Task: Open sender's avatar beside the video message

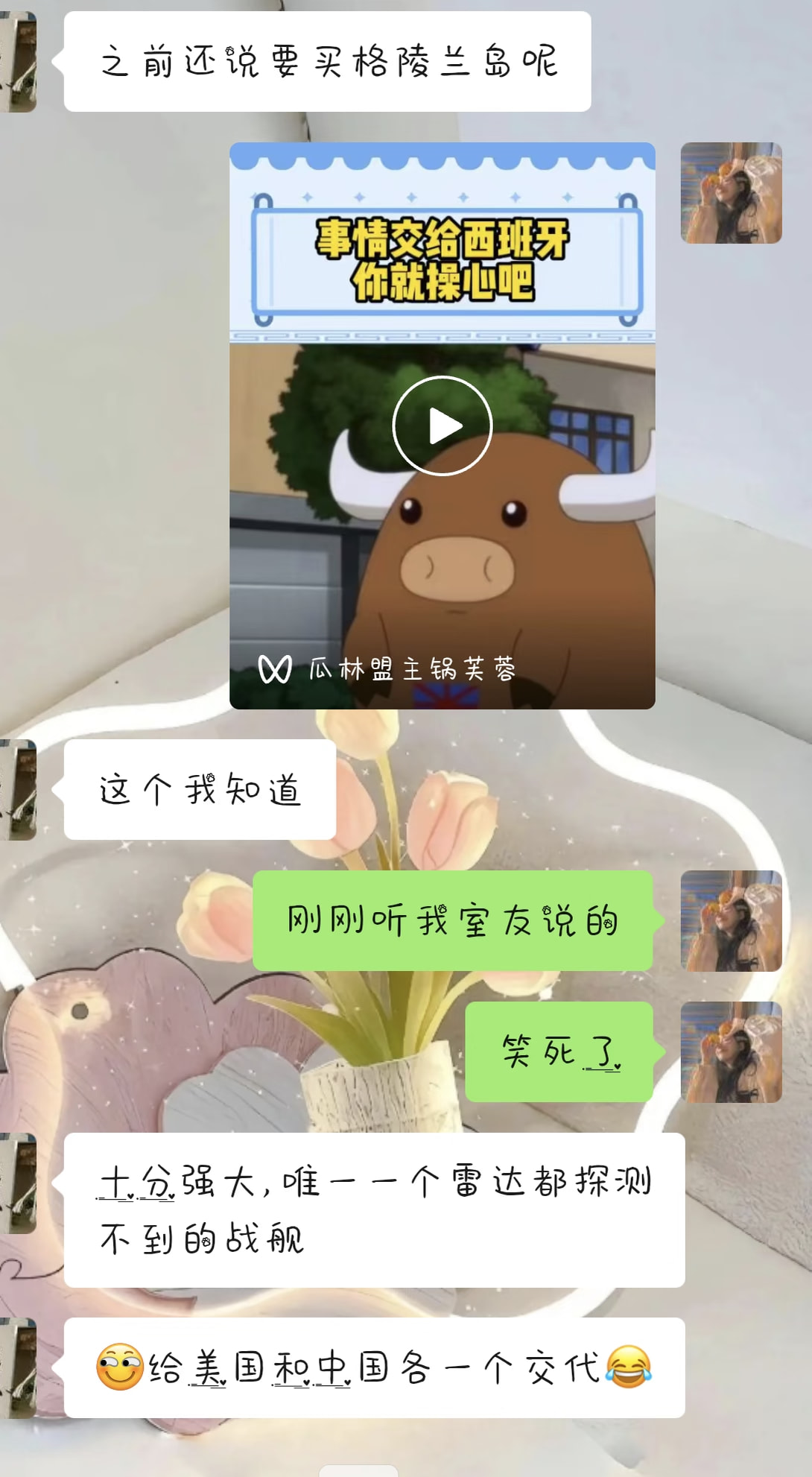Action: point(731,193)
